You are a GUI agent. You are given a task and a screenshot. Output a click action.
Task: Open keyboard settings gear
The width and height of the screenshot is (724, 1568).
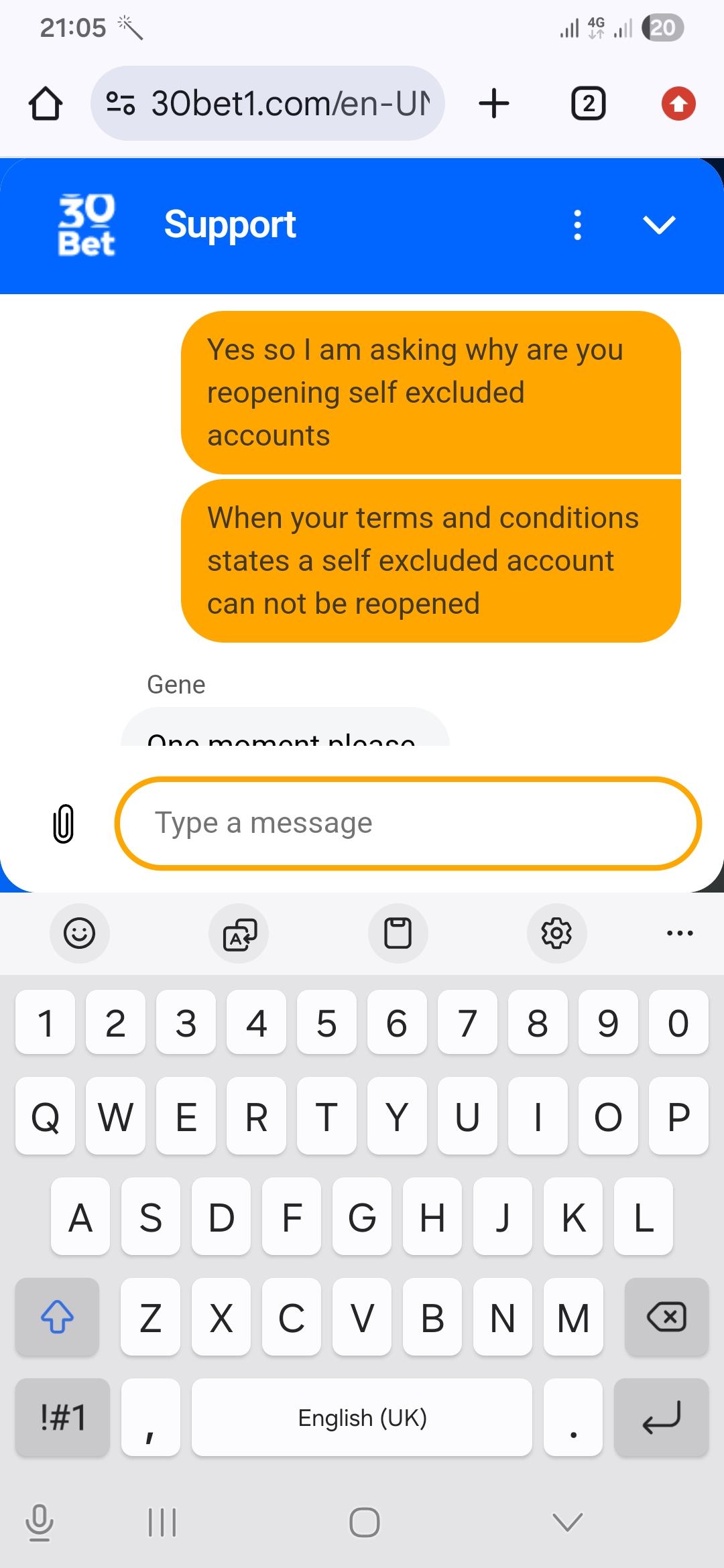point(556,933)
